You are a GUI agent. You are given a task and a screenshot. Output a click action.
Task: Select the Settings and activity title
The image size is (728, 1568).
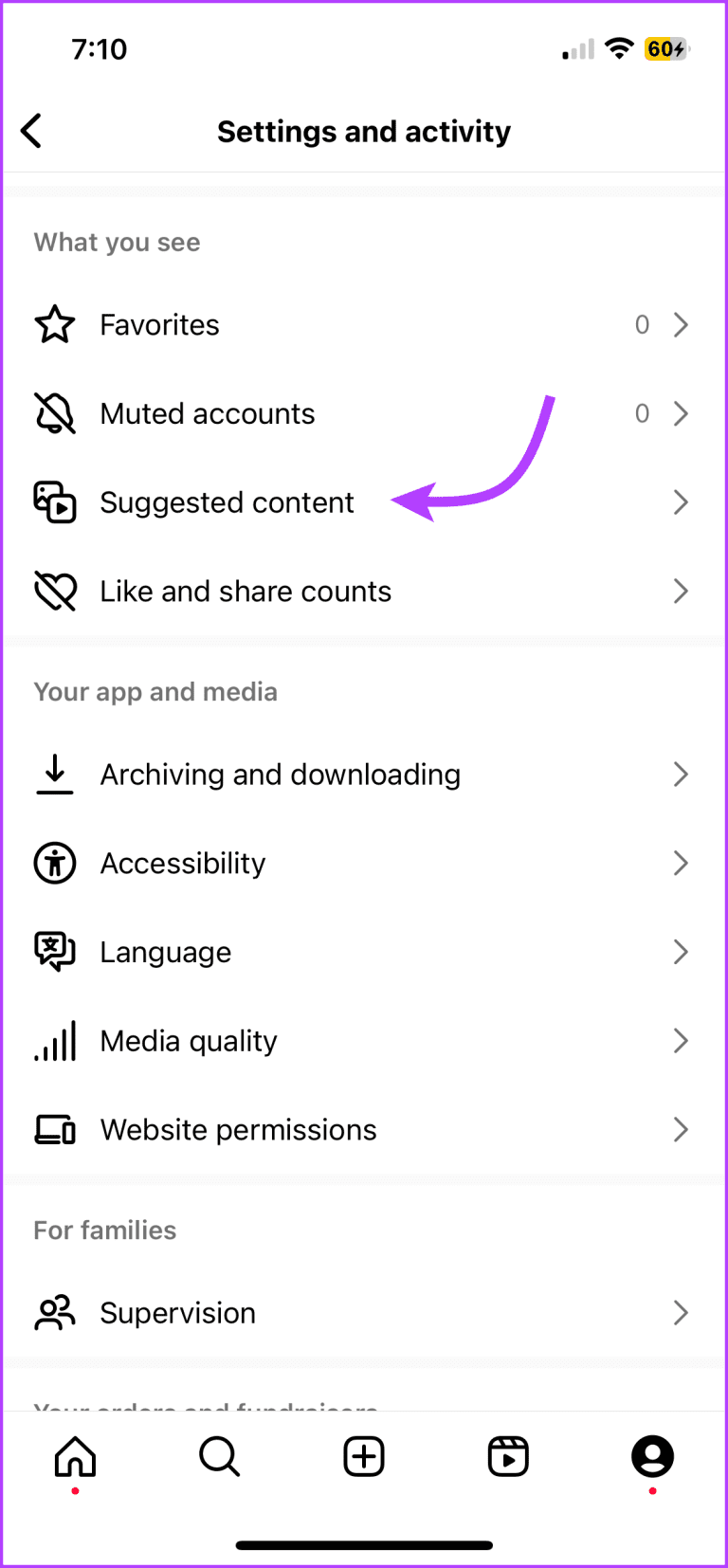pyautogui.click(x=363, y=131)
